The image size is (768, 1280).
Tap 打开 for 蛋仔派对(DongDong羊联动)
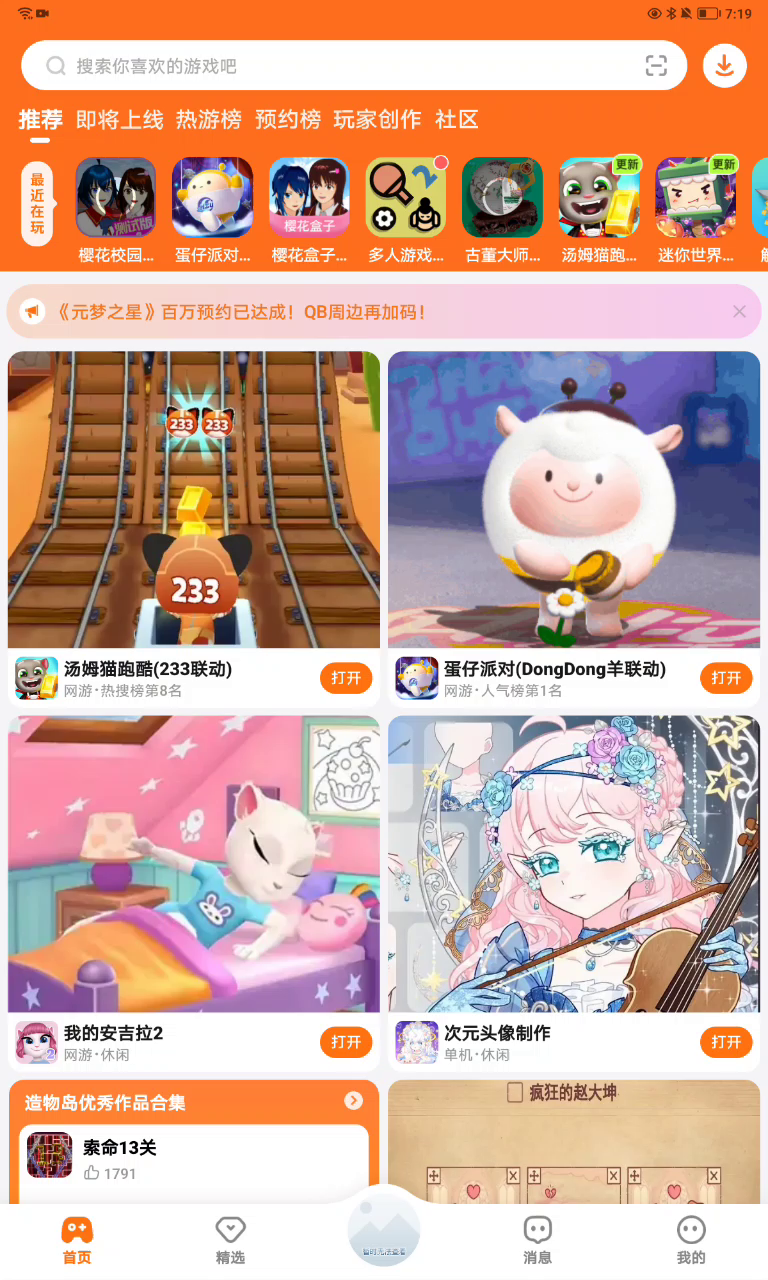click(x=726, y=678)
